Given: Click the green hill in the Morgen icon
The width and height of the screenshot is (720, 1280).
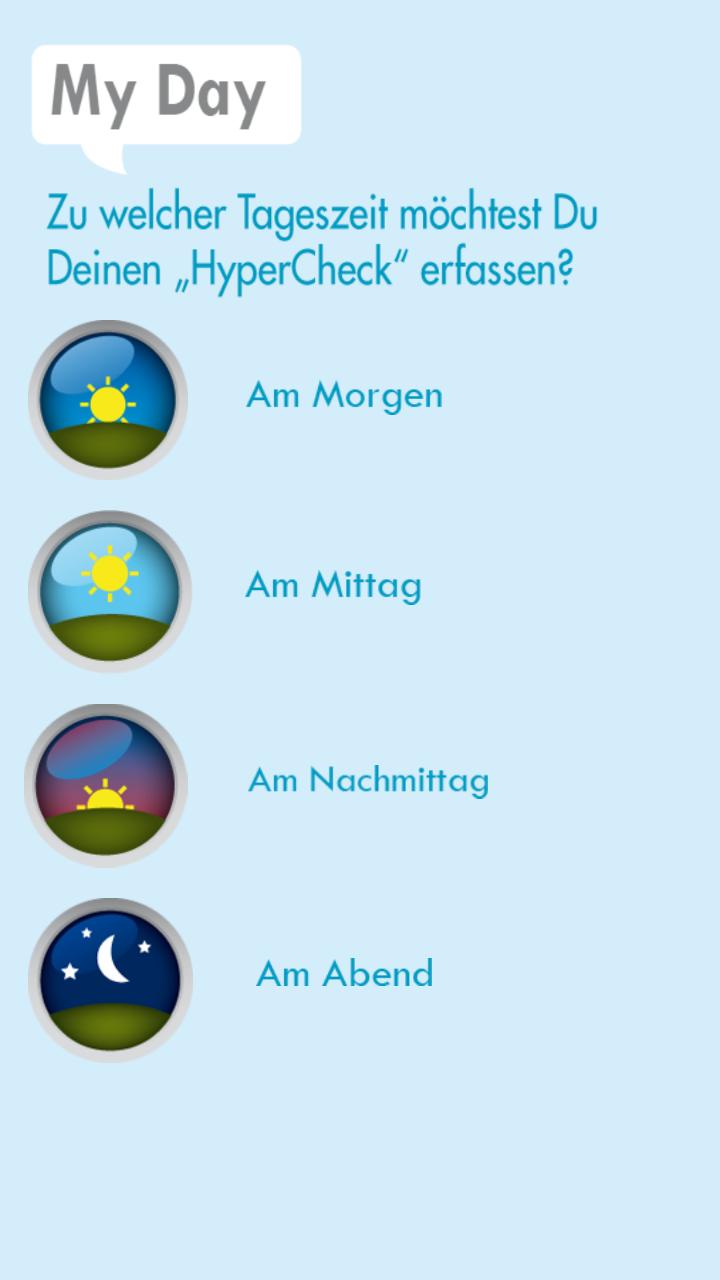Looking at the screenshot, I should point(108,445).
